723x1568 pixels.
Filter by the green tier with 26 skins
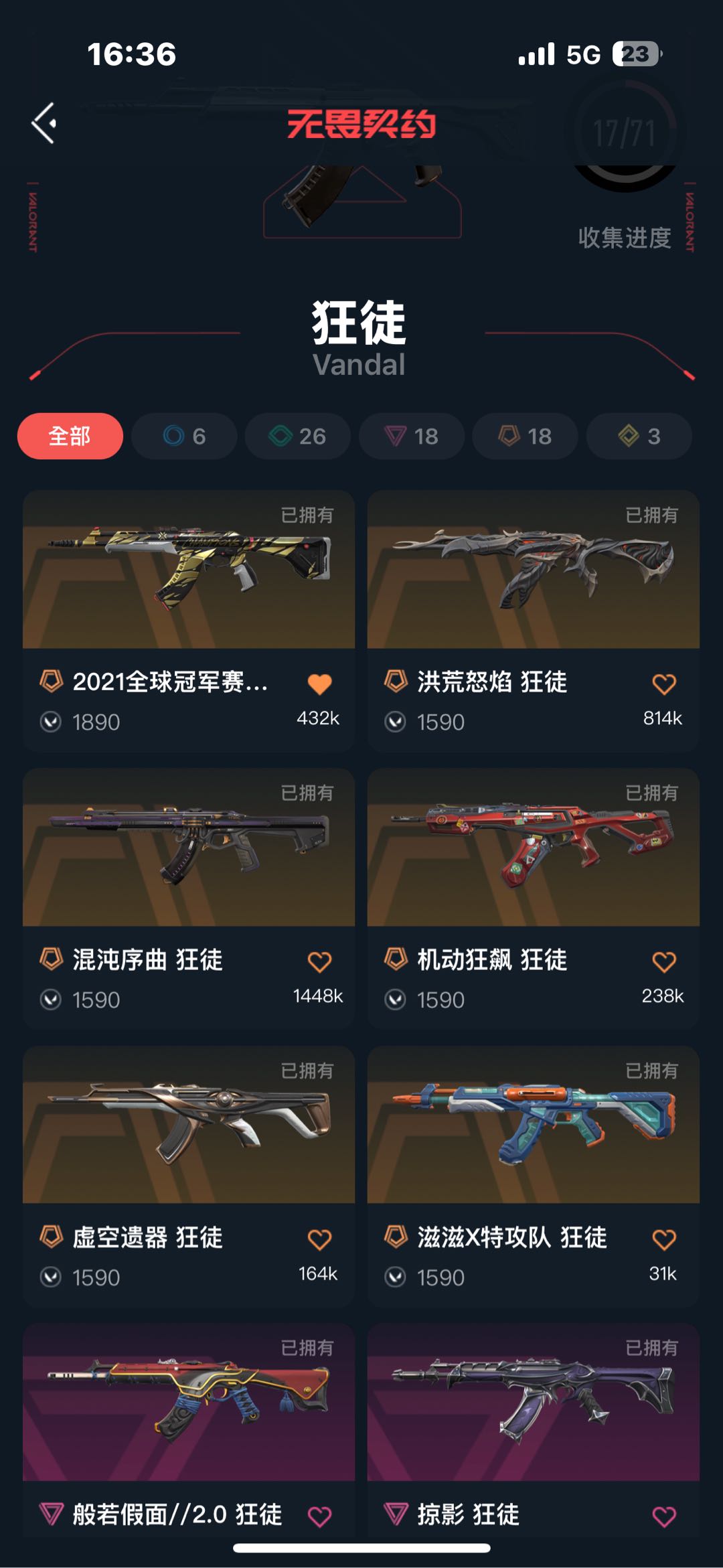[297, 436]
